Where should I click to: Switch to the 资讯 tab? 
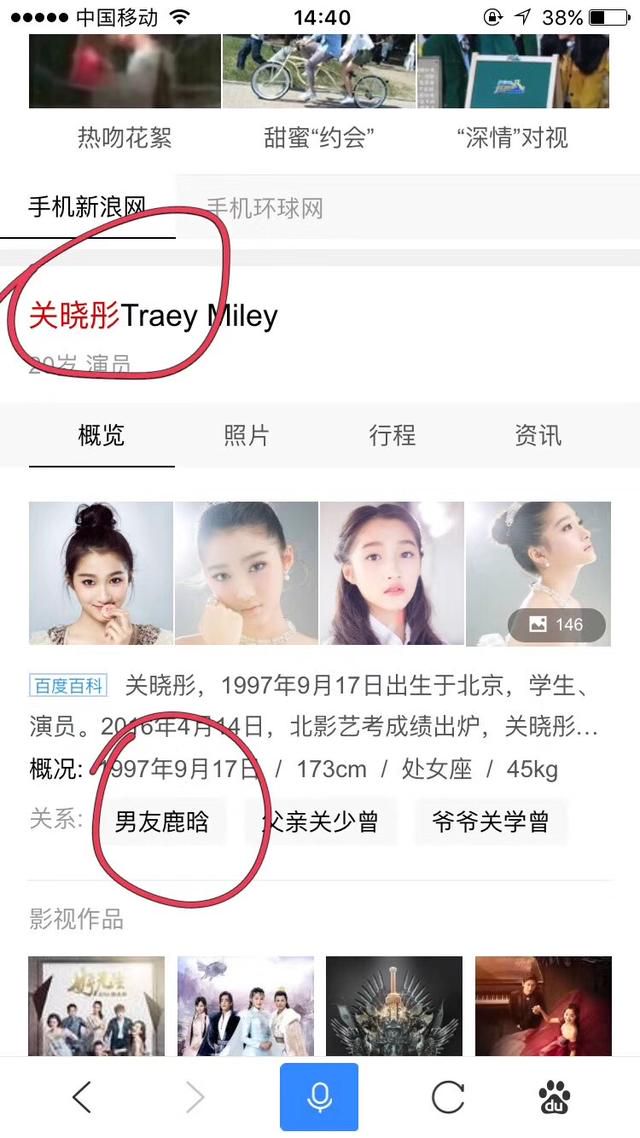click(538, 435)
